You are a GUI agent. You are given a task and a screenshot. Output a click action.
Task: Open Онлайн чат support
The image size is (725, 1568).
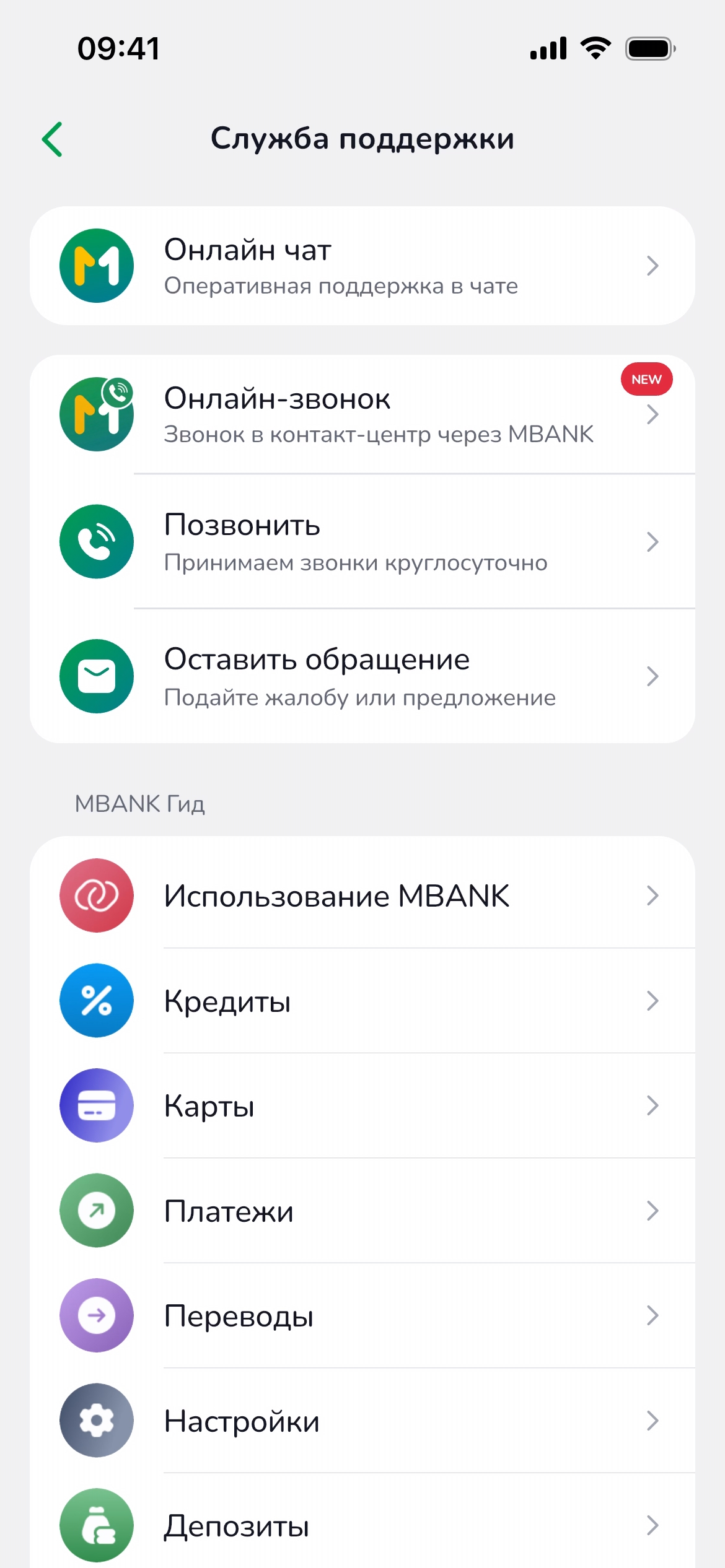pyautogui.click(x=362, y=266)
